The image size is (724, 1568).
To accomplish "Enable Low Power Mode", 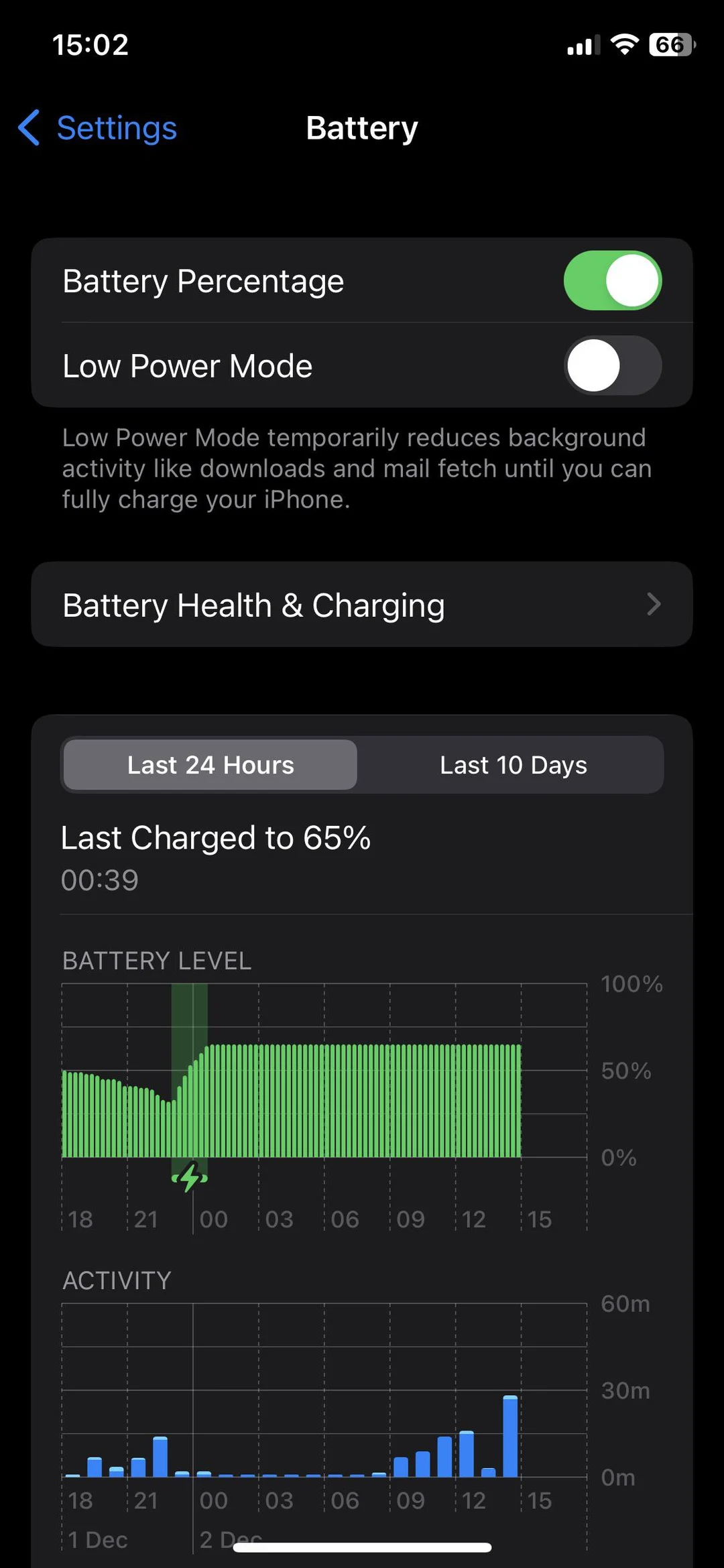I will (x=613, y=365).
